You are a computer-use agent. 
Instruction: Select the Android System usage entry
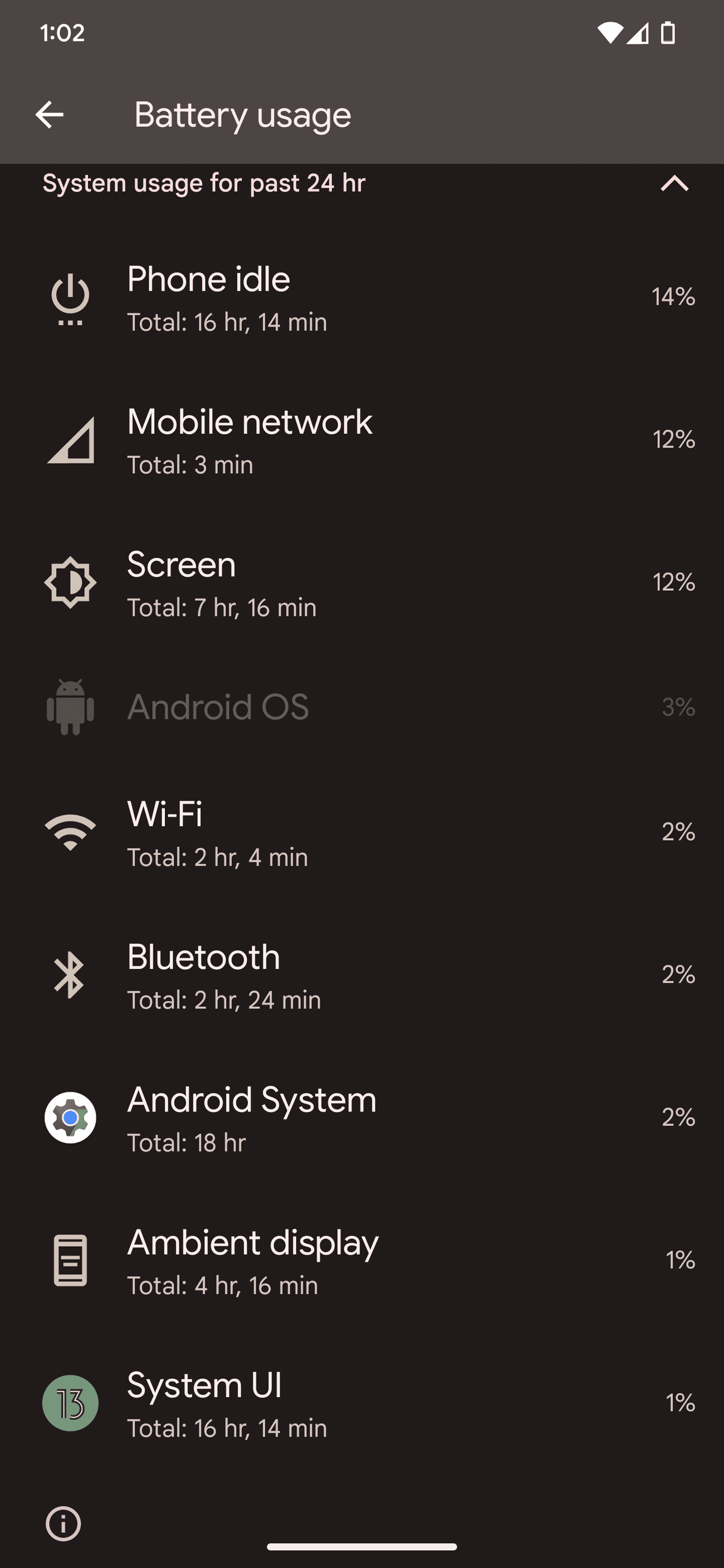(361, 1119)
